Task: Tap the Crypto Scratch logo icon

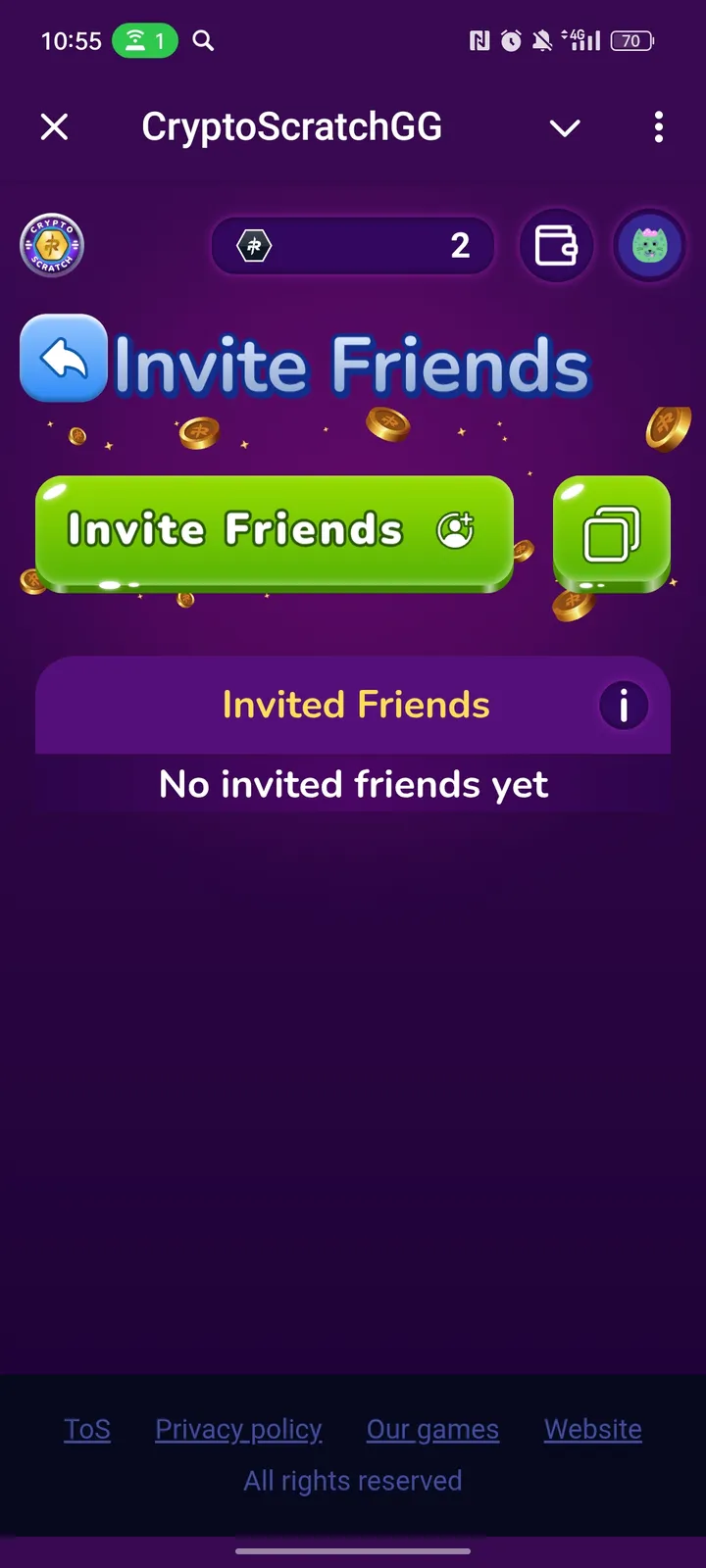Action: click(x=52, y=245)
